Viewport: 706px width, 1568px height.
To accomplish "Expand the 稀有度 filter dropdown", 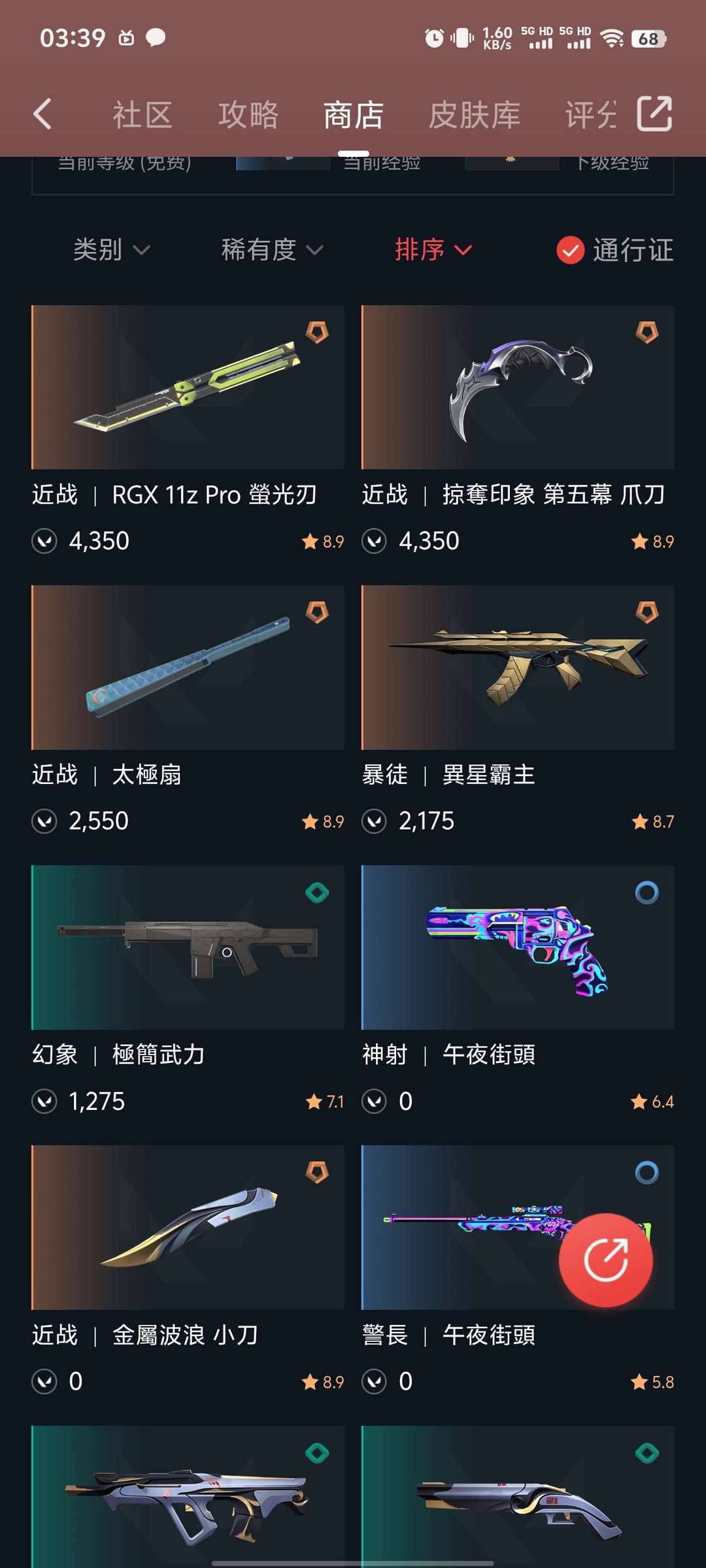I will (272, 250).
